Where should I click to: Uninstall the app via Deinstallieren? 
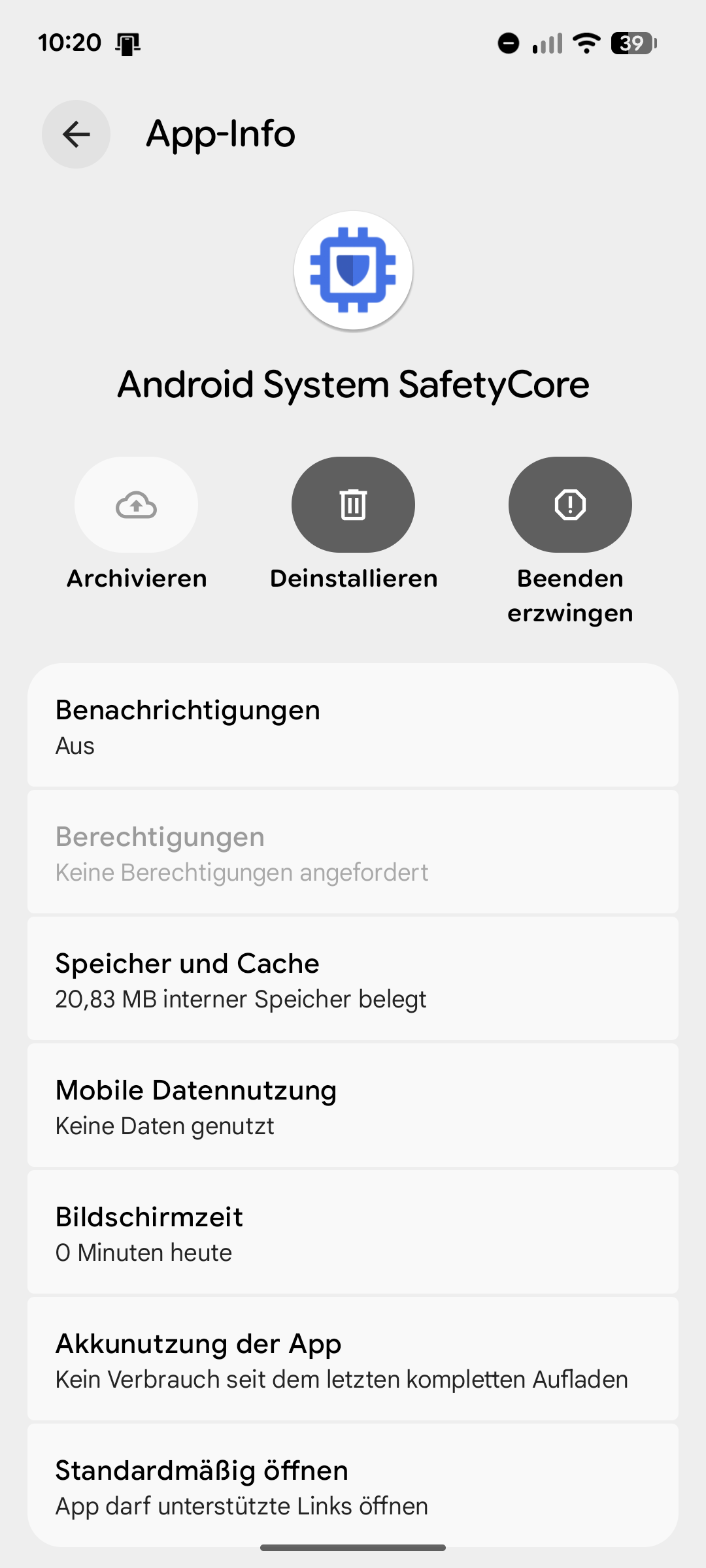[x=353, y=504]
